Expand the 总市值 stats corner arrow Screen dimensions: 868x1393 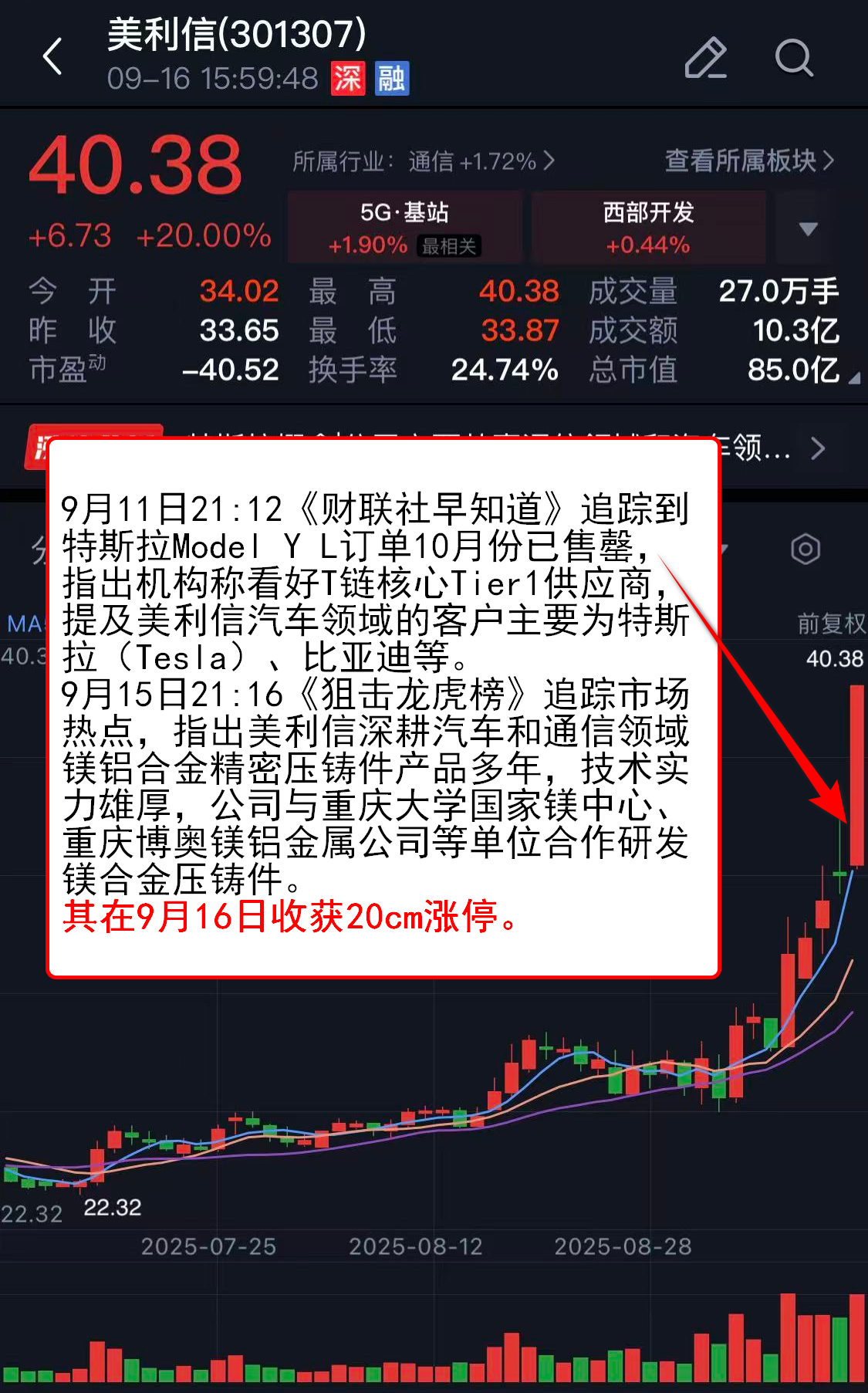tap(853, 378)
